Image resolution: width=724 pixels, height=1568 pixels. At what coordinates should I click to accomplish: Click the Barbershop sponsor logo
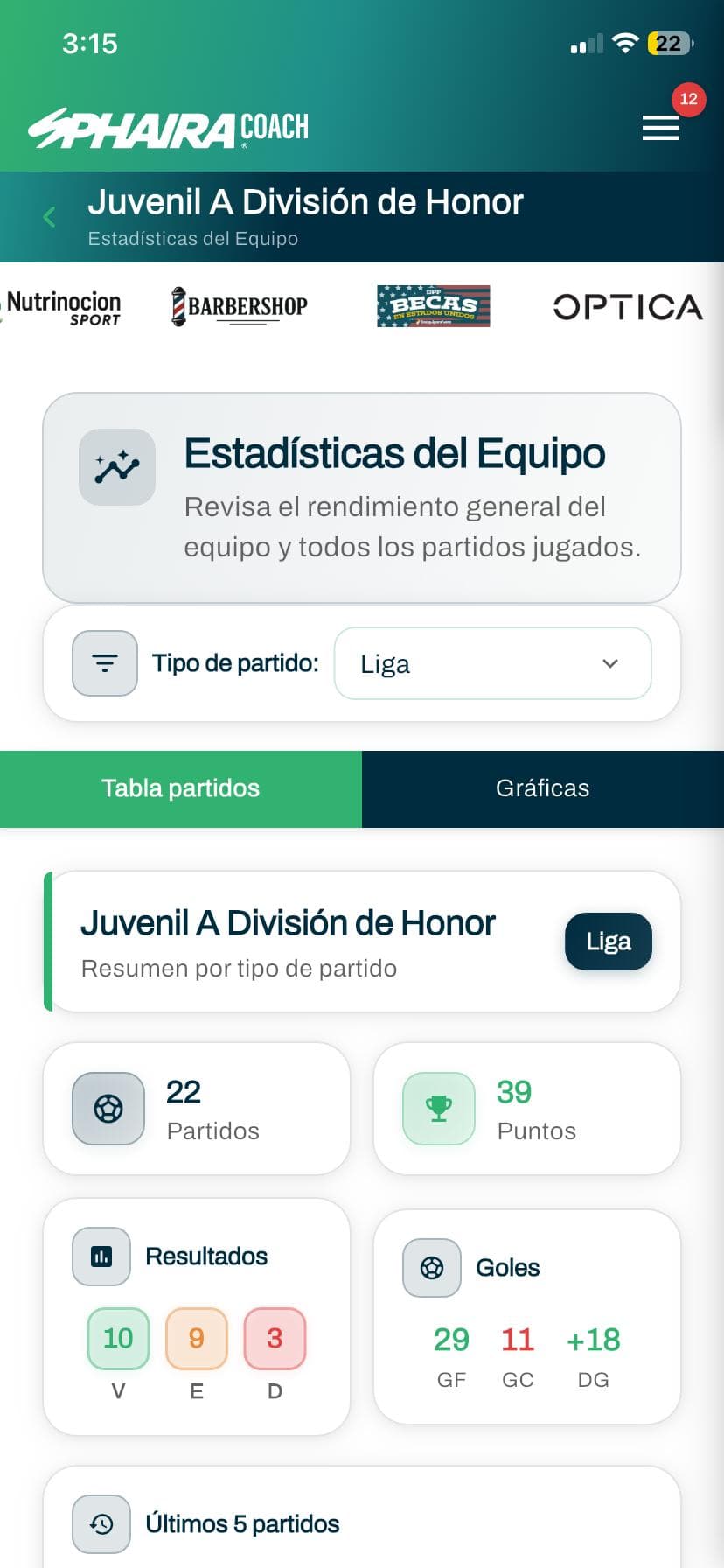point(240,306)
